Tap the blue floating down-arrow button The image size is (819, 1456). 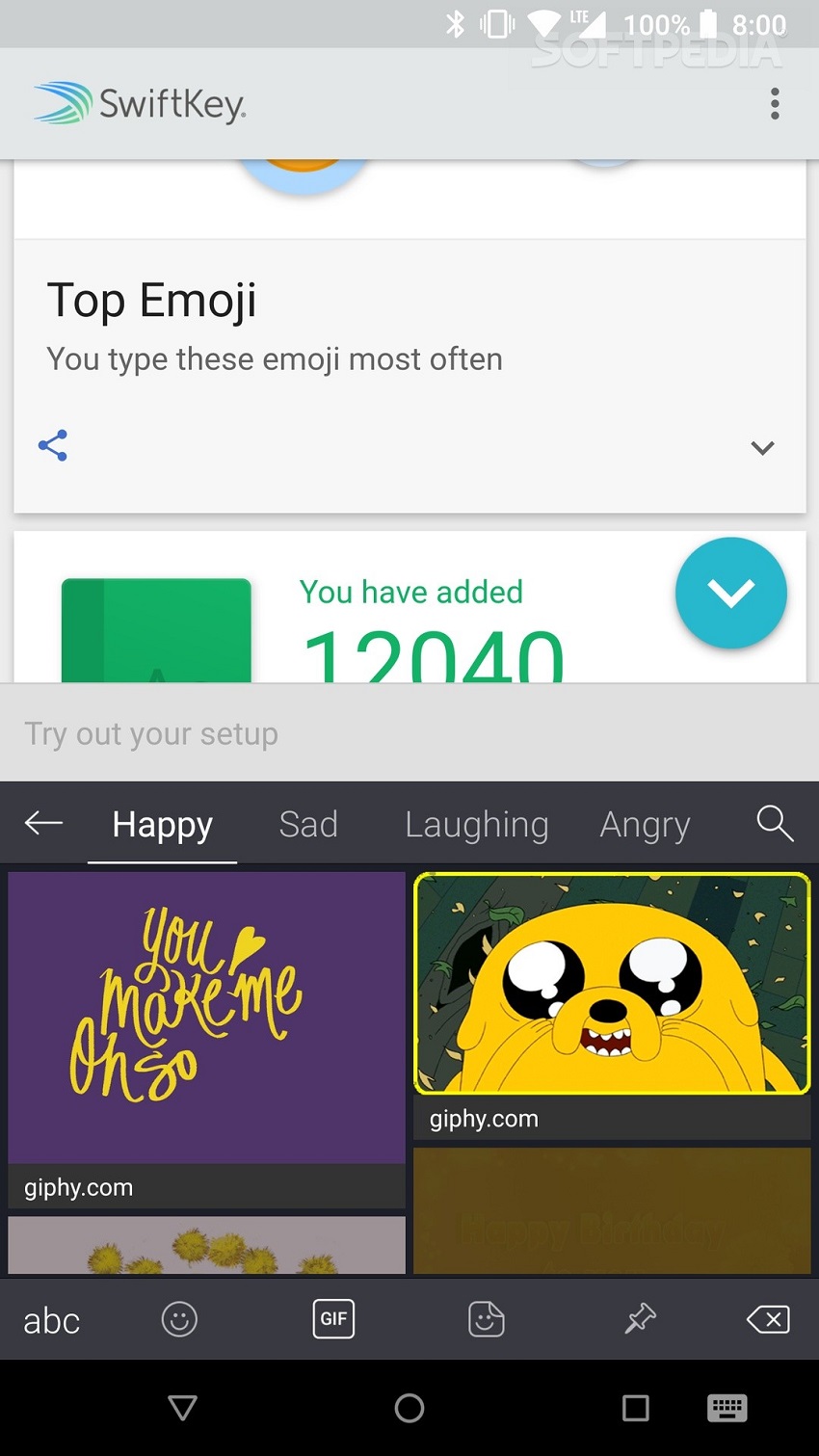coord(730,593)
